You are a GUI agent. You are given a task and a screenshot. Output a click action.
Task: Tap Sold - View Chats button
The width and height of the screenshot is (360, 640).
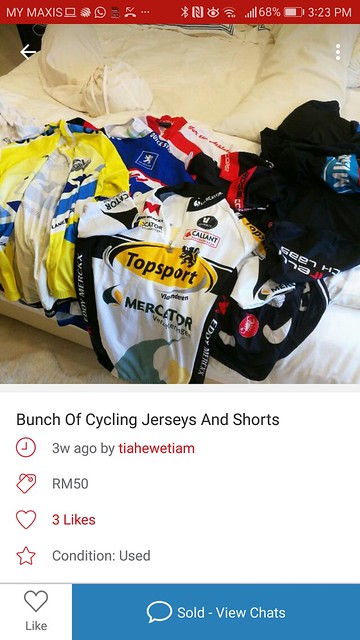point(216,612)
